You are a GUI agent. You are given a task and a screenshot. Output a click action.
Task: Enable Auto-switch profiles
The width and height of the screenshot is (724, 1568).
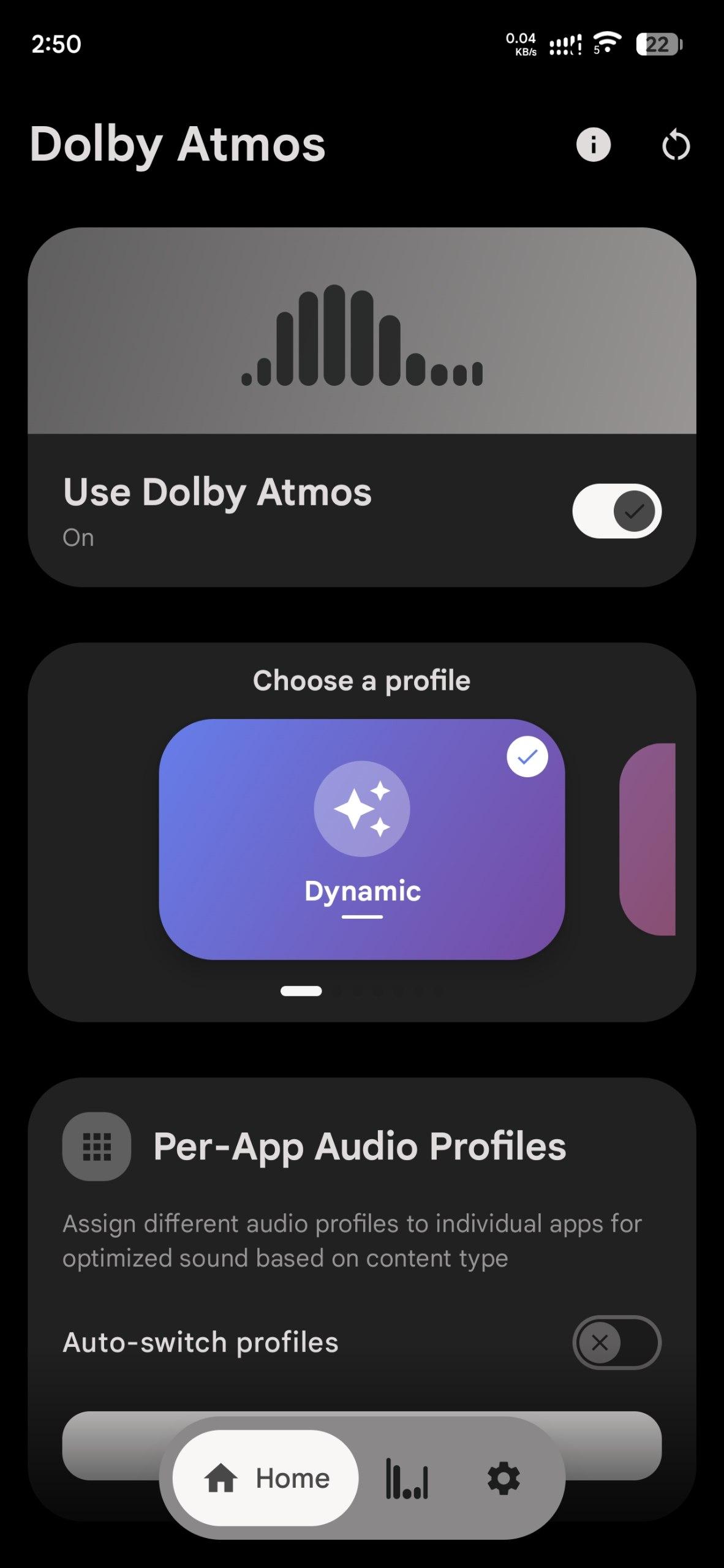(x=616, y=1343)
